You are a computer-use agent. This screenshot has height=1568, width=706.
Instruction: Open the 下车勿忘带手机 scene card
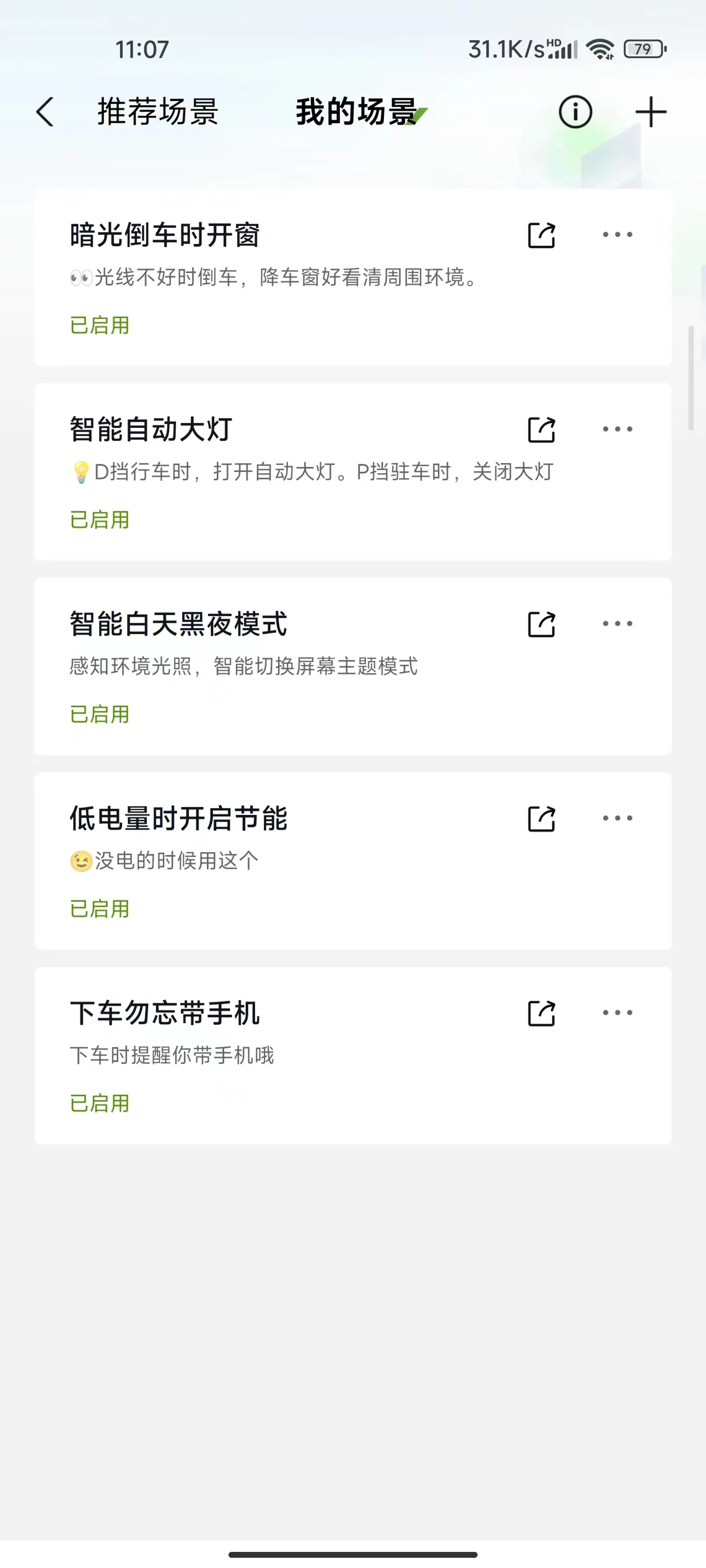pos(353,1055)
